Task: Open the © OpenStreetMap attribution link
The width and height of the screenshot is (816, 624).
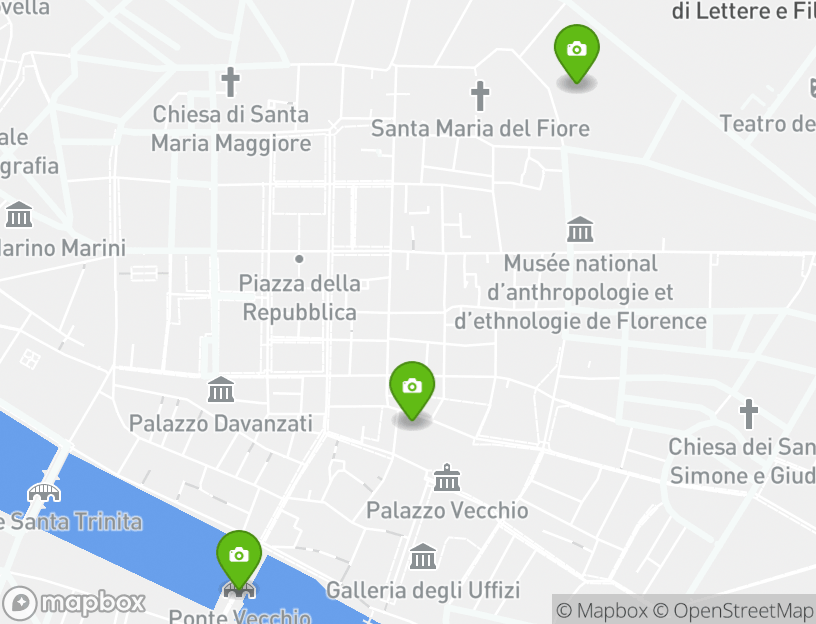Action: (x=734, y=610)
